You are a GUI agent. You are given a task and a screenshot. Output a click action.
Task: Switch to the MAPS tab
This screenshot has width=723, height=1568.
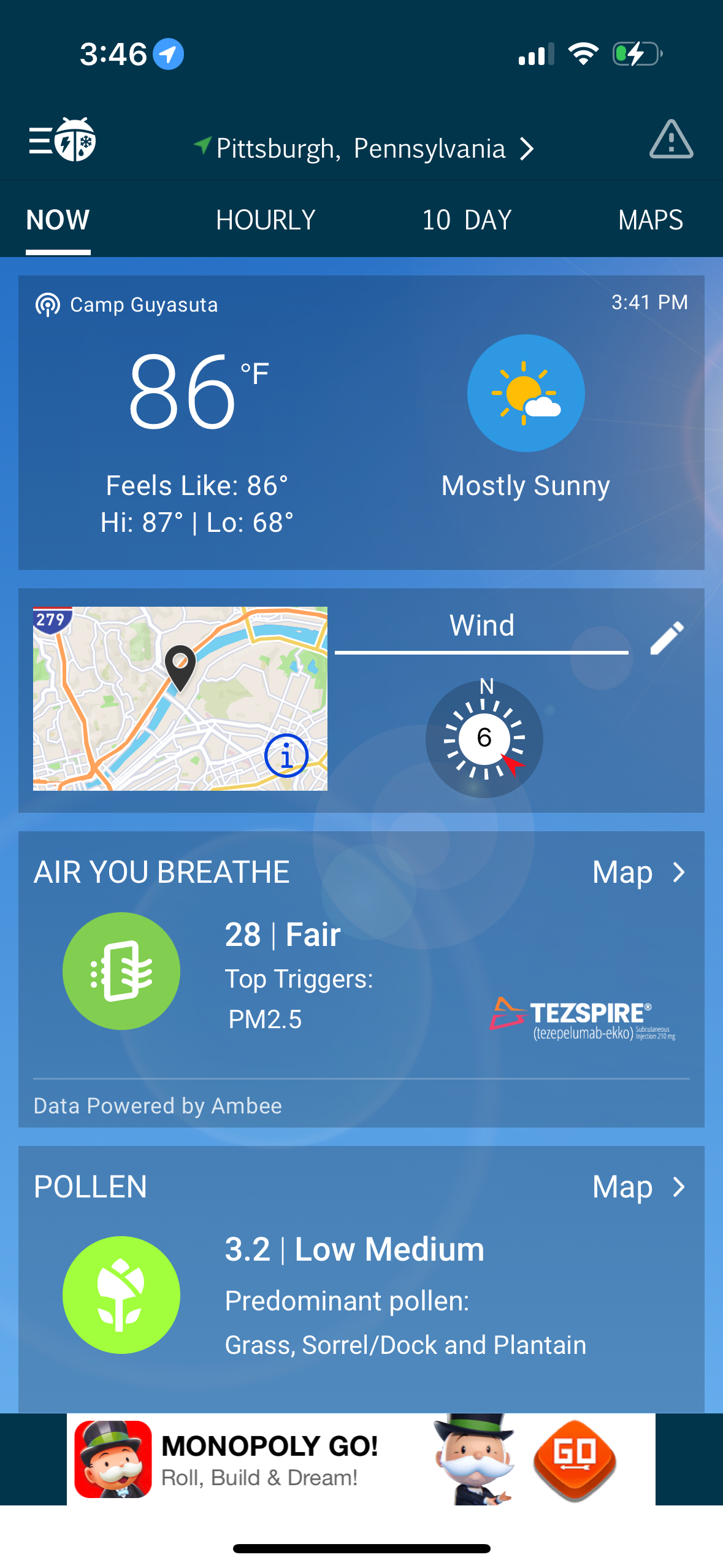click(x=651, y=220)
